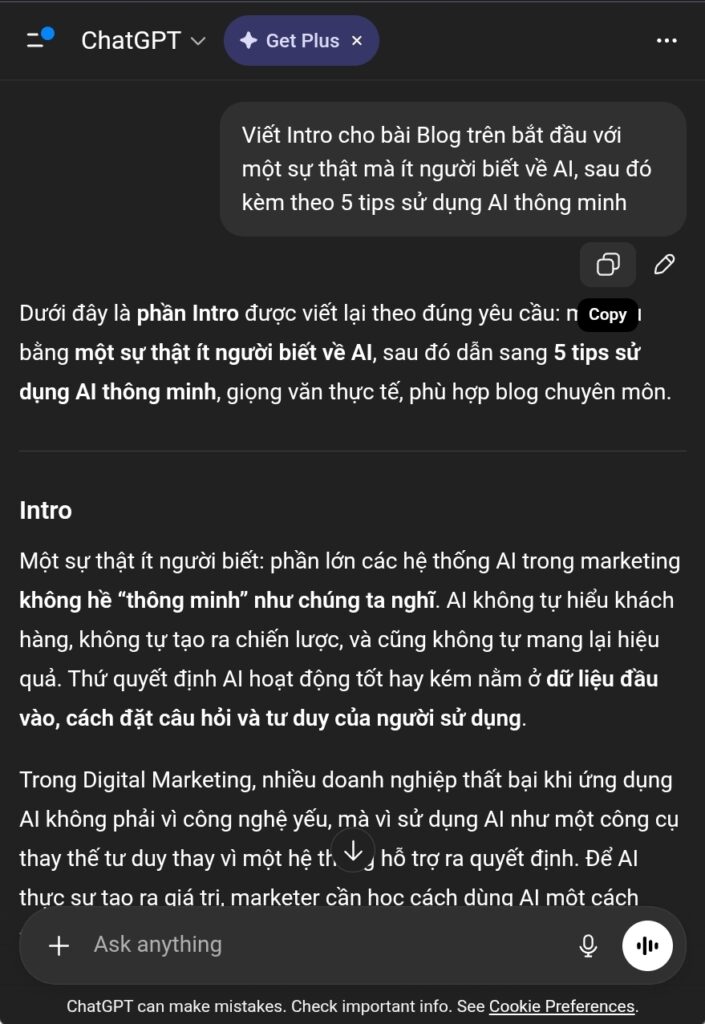This screenshot has height=1024, width=705.
Task: Dismiss the Get Plus chip
Action: click(357, 41)
